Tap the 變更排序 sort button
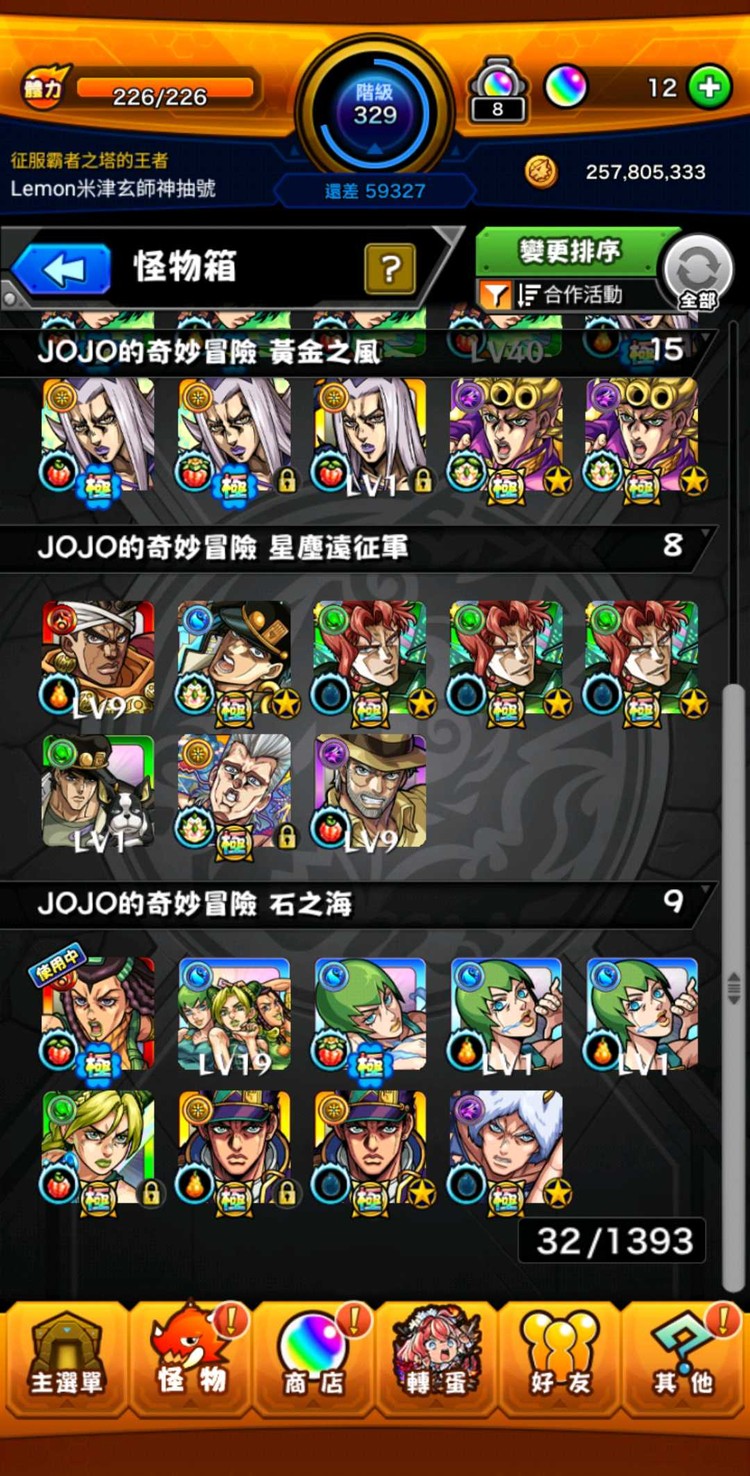 570,251
